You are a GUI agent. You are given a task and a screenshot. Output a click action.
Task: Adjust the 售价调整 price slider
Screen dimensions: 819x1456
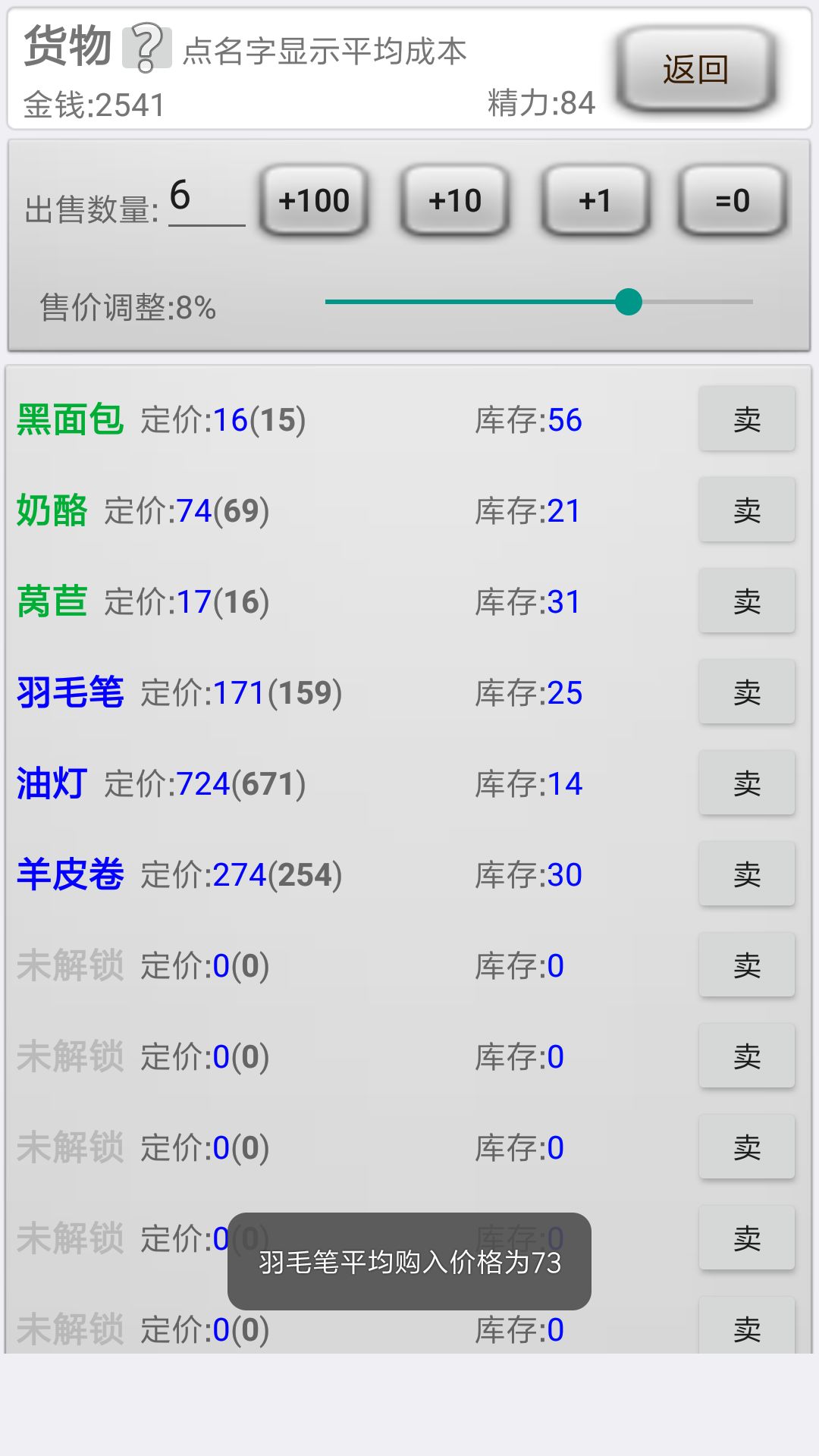tap(539, 302)
